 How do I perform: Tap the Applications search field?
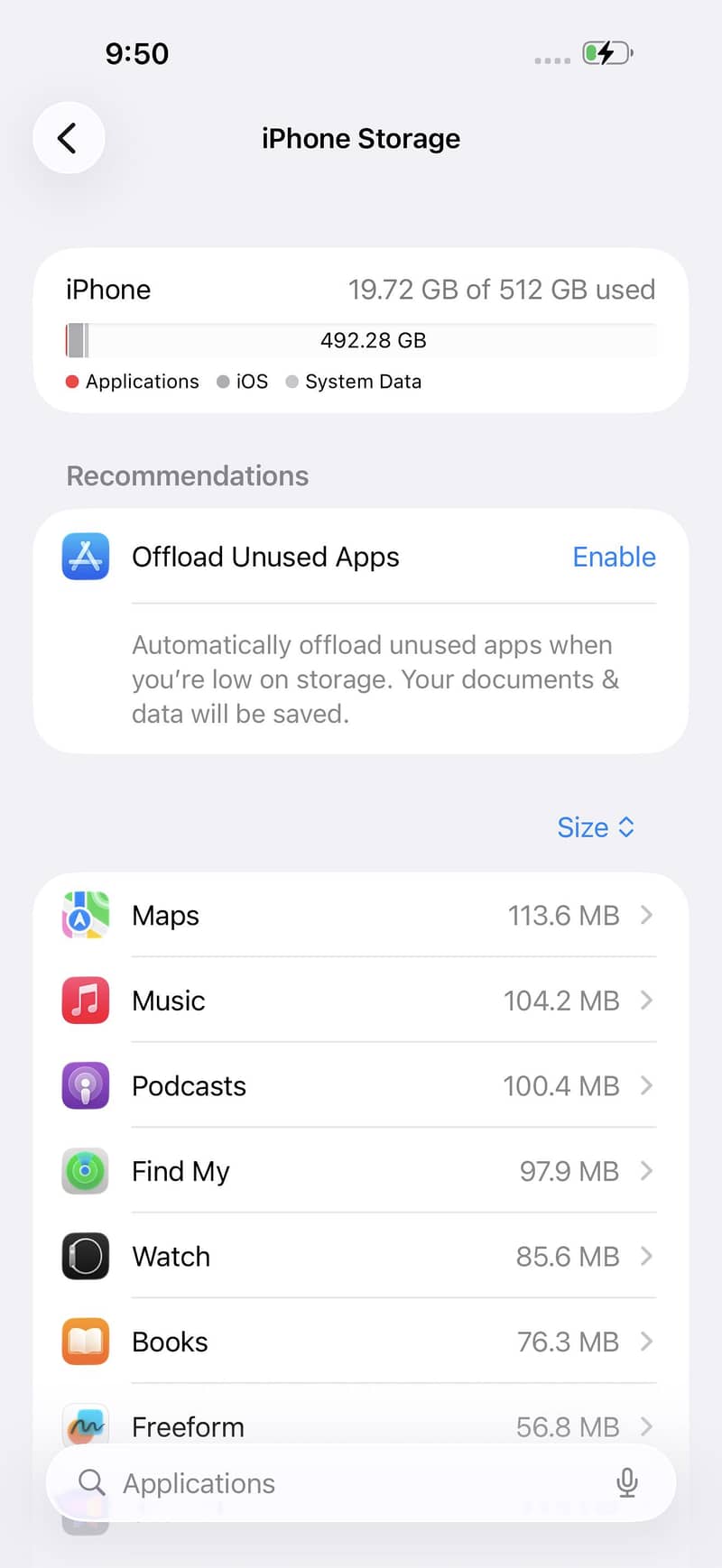pyautogui.click(x=316, y=1482)
